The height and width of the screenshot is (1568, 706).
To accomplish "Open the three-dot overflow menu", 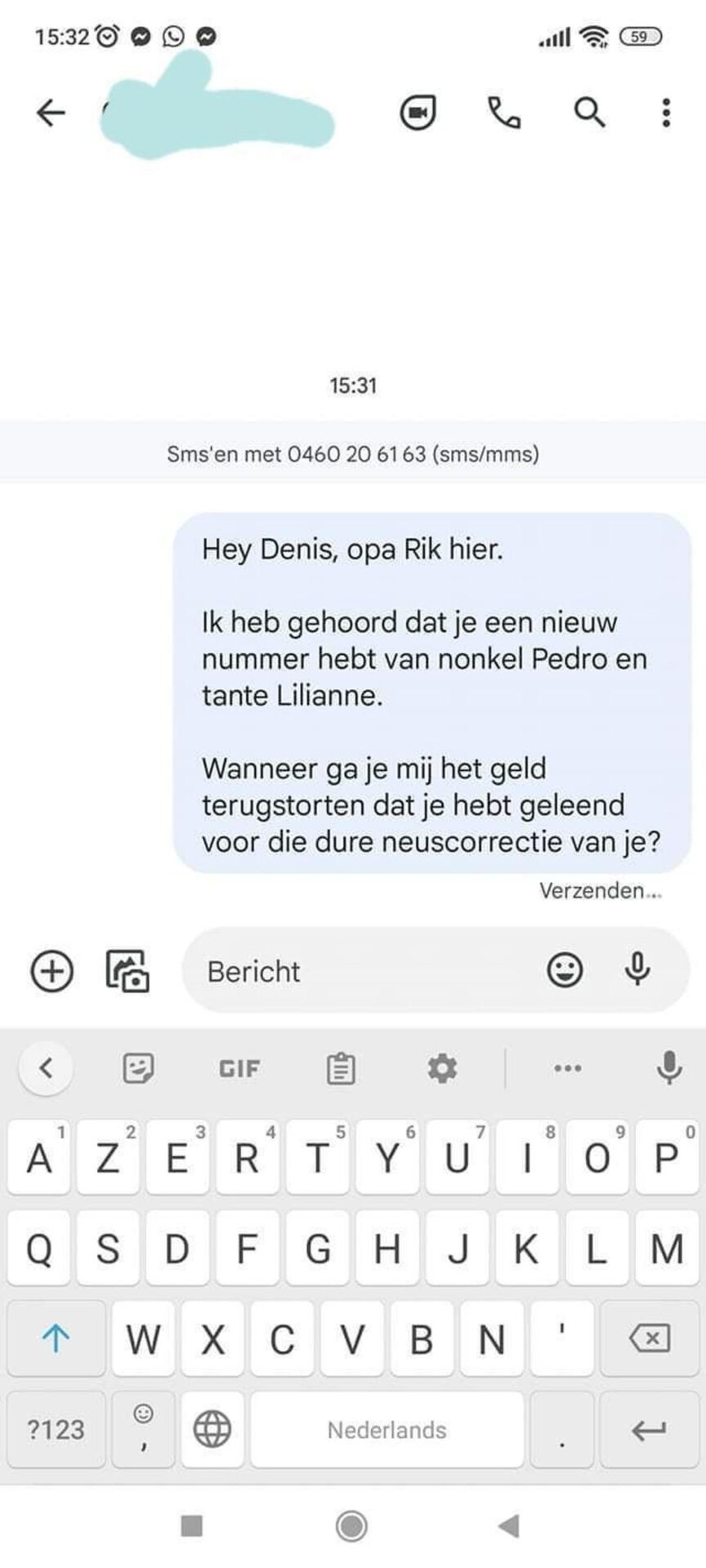I will click(667, 113).
